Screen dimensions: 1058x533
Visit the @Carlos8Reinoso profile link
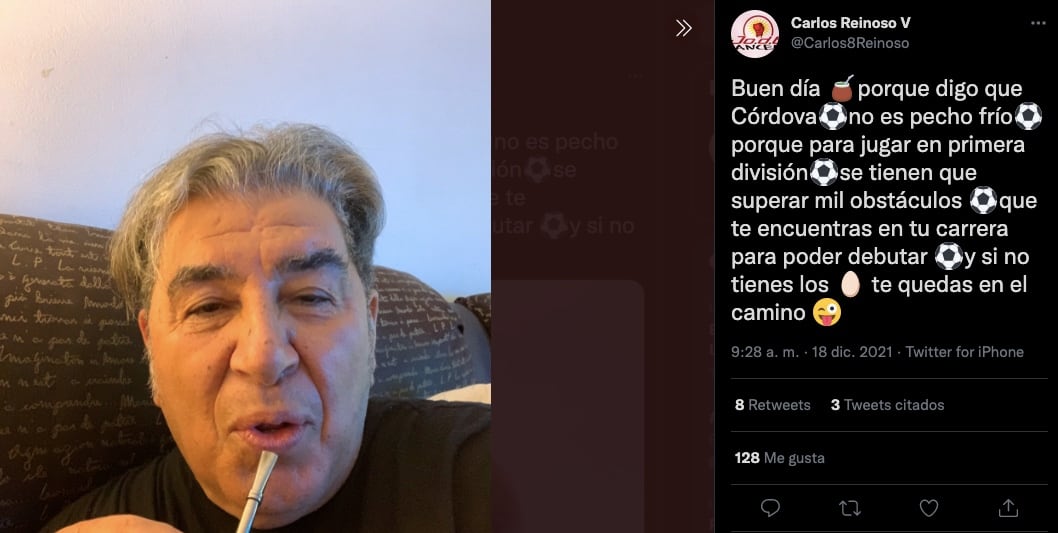coord(850,43)
